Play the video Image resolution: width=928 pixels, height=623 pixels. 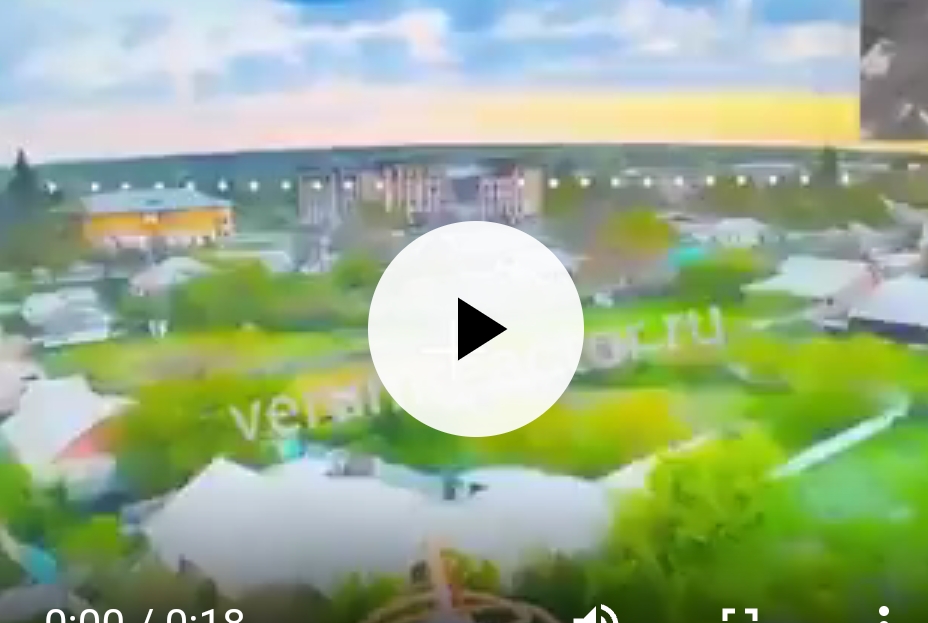pyautogui.click(x=476, y=329)
